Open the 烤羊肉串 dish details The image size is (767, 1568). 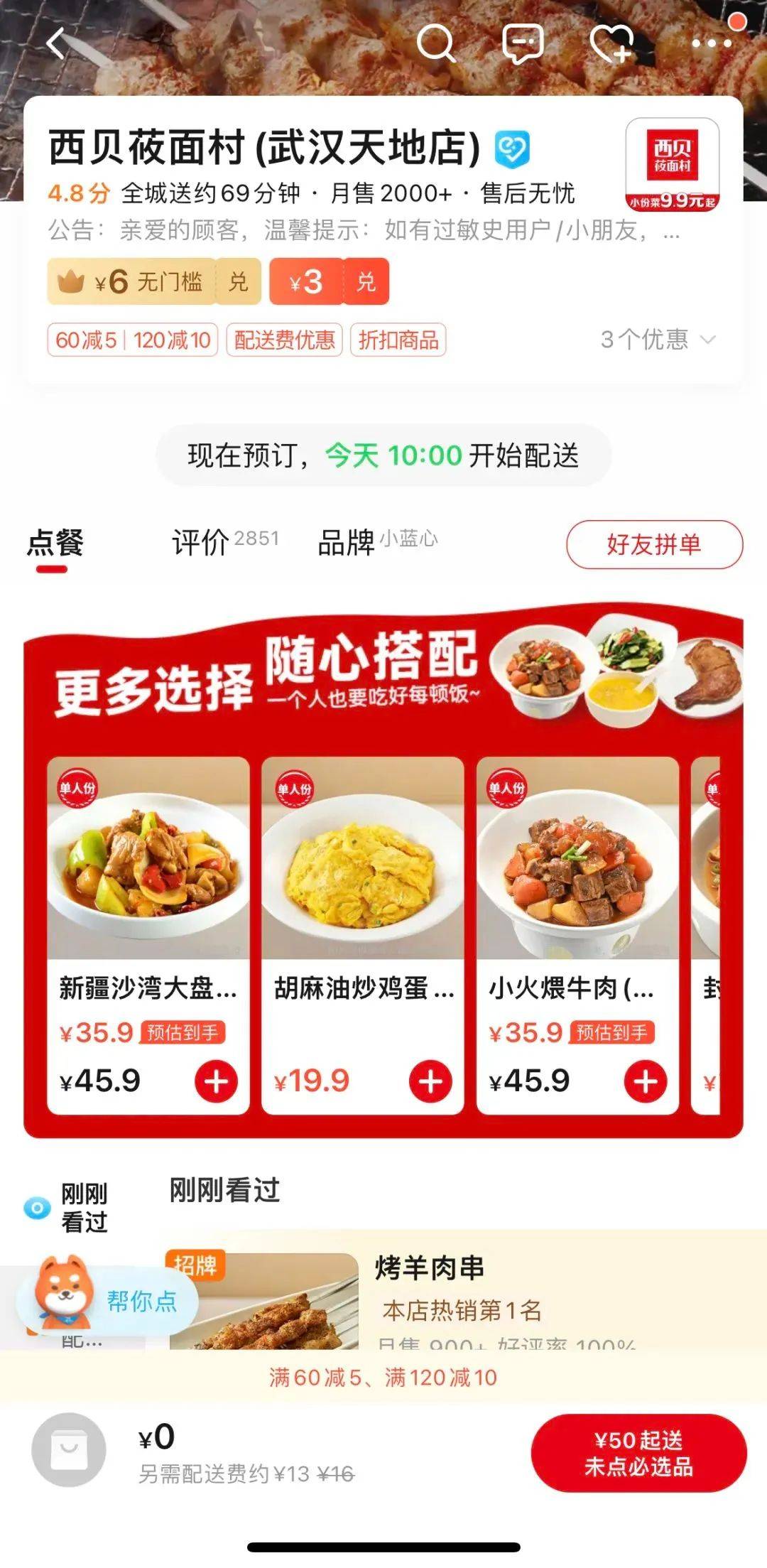430,1268
